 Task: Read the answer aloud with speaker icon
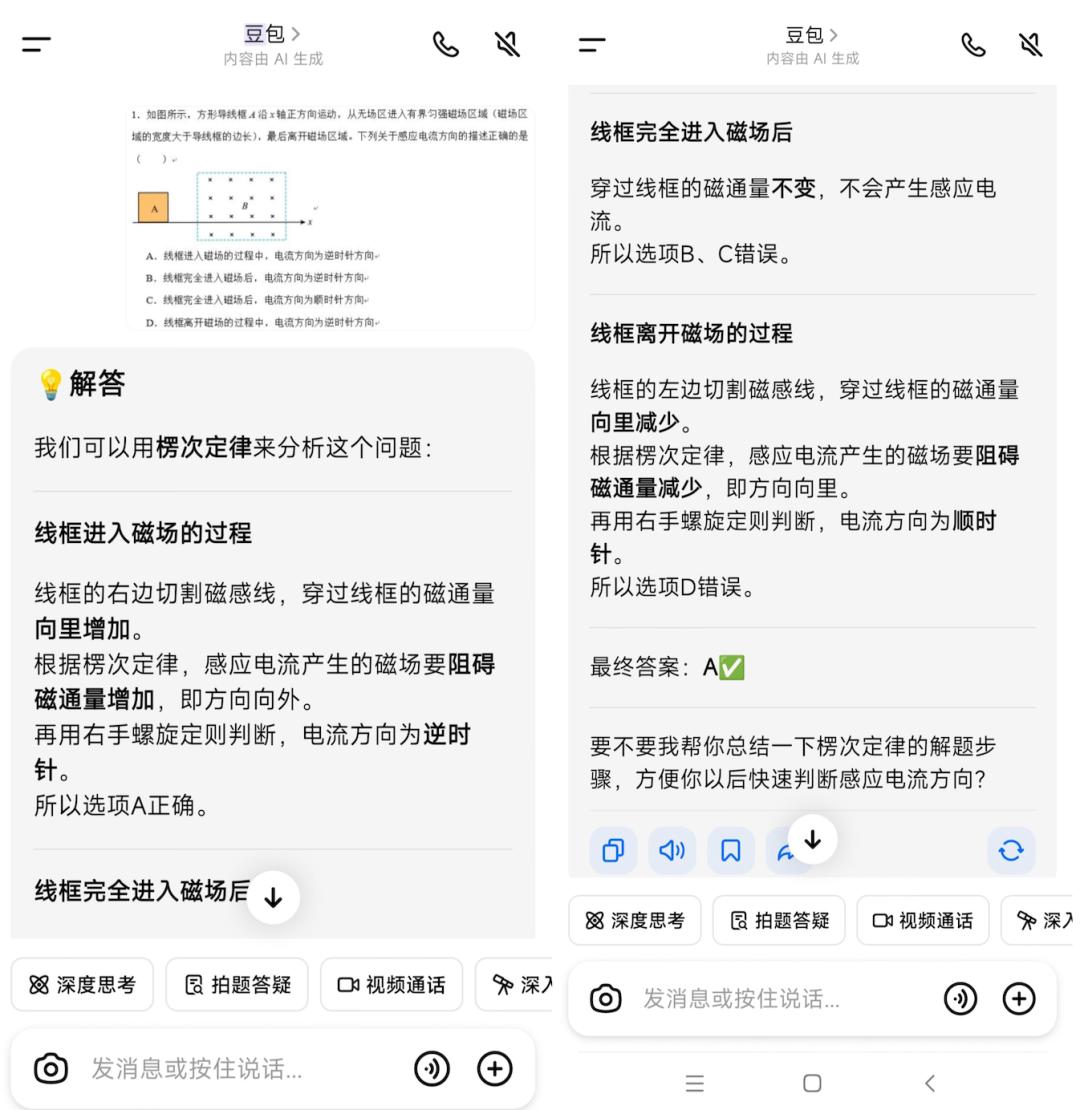(672, 851)
